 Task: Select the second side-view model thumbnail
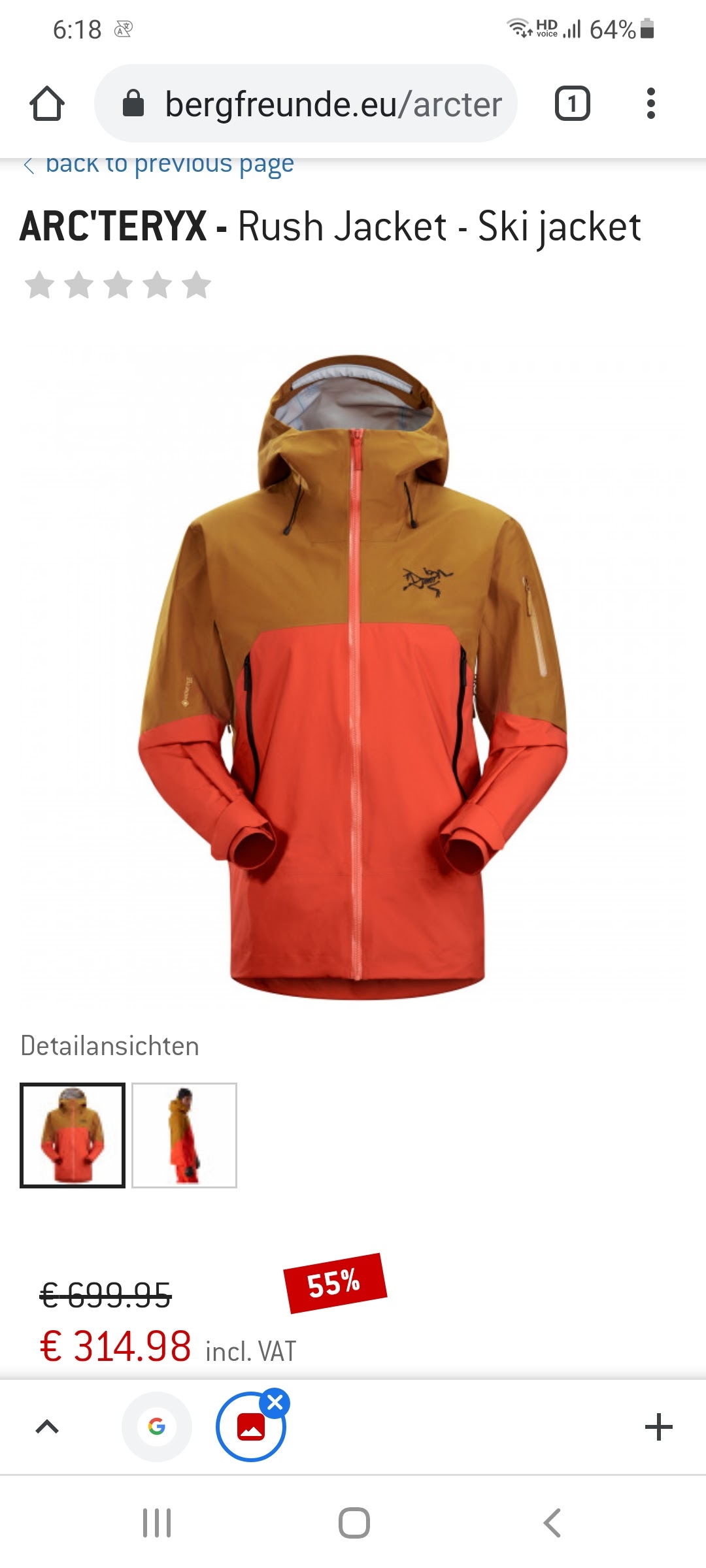click(x=184, y=1135)
